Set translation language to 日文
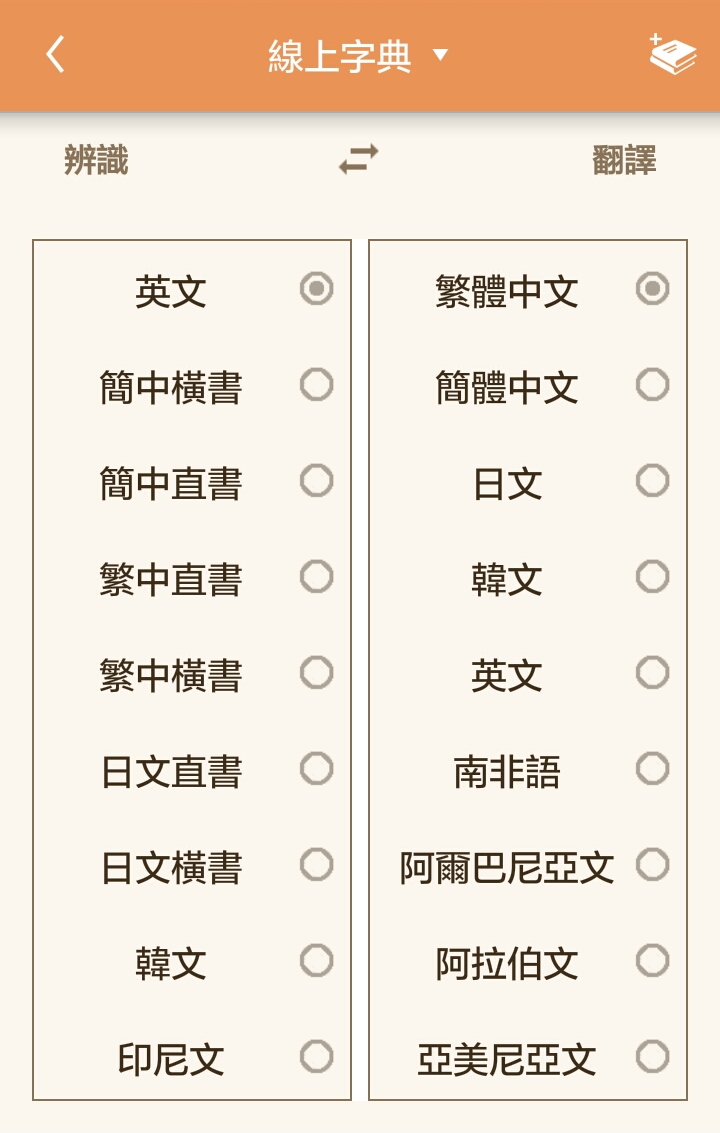 point(652,481)
